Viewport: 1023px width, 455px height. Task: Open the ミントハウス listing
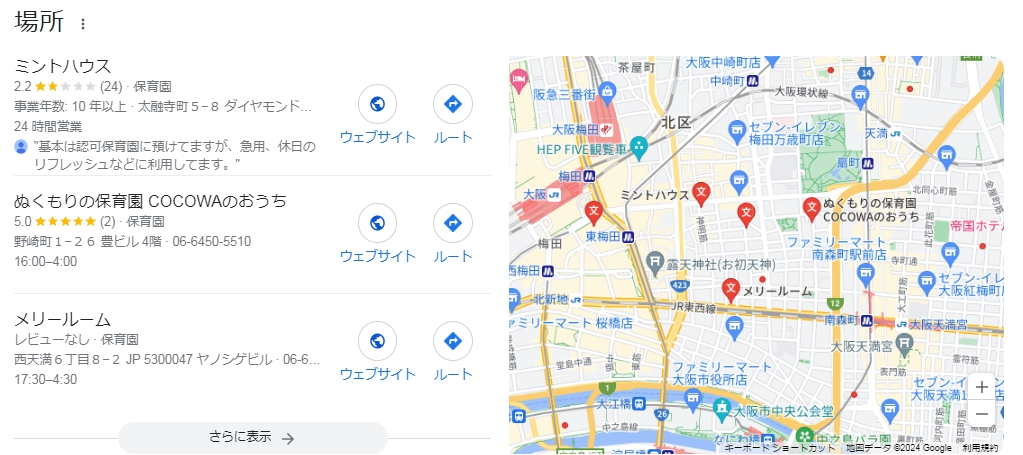(63, 66)
